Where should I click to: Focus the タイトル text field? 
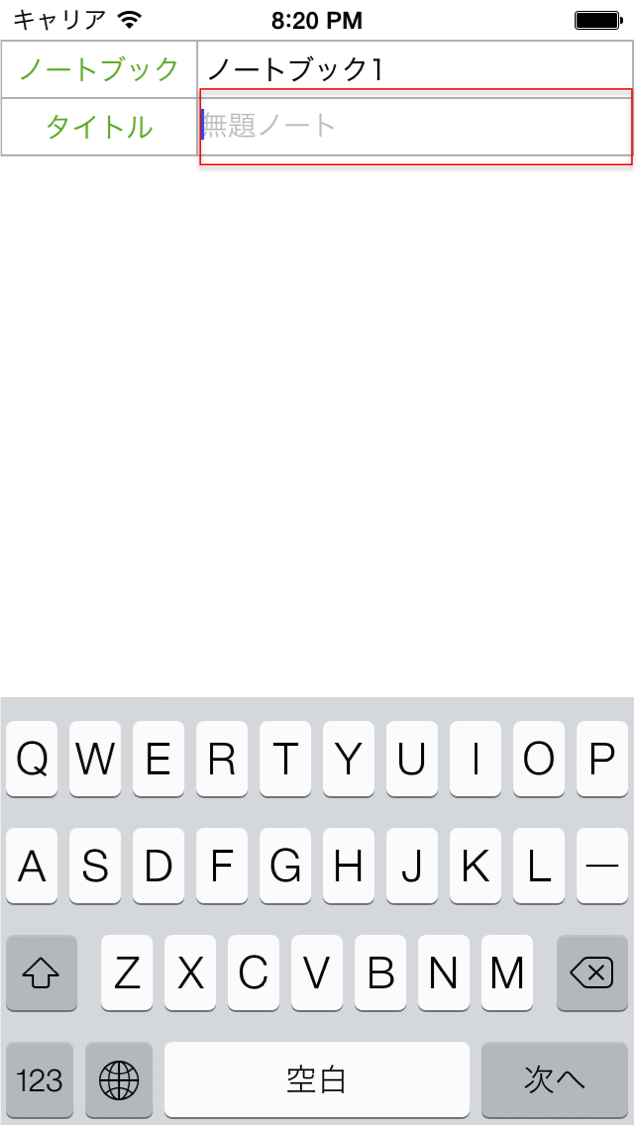click(x=415, y=127)
